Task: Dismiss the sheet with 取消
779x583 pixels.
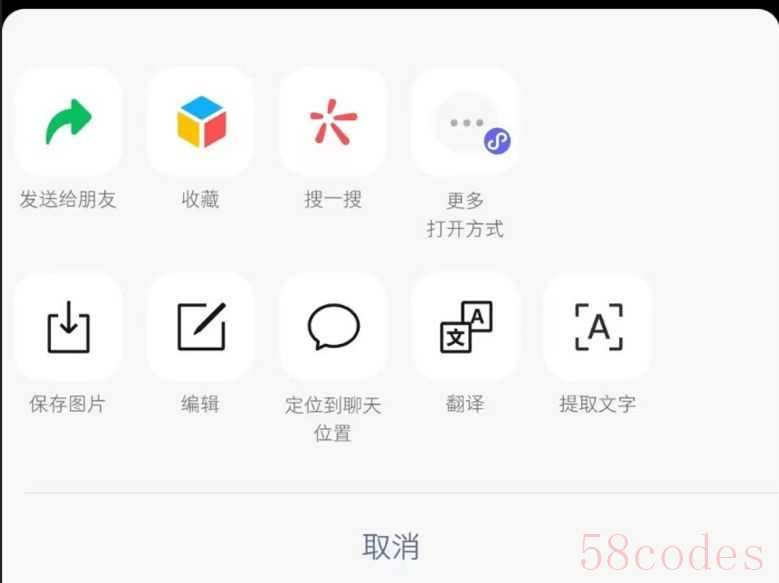Action: [390, 546]
